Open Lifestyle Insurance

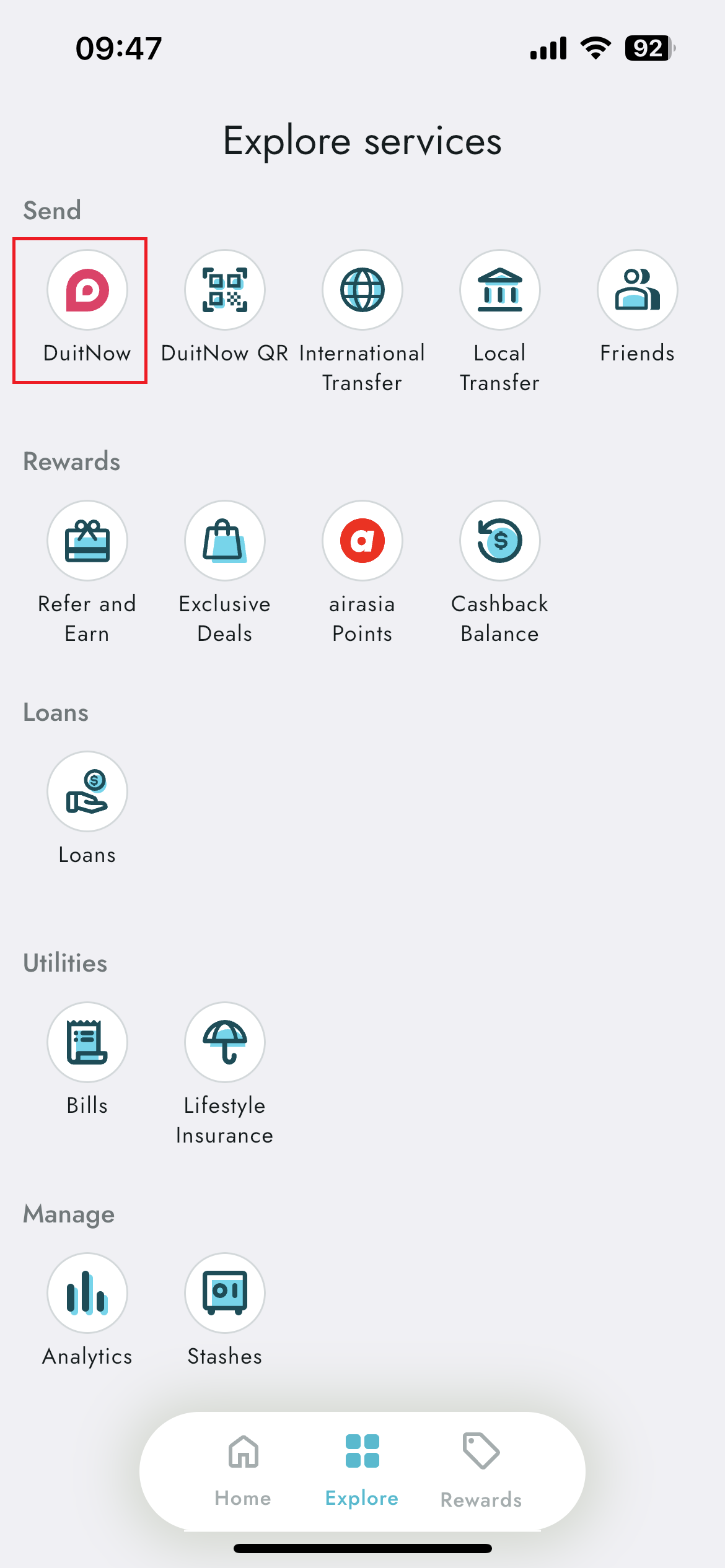[x=225, y=1043]
